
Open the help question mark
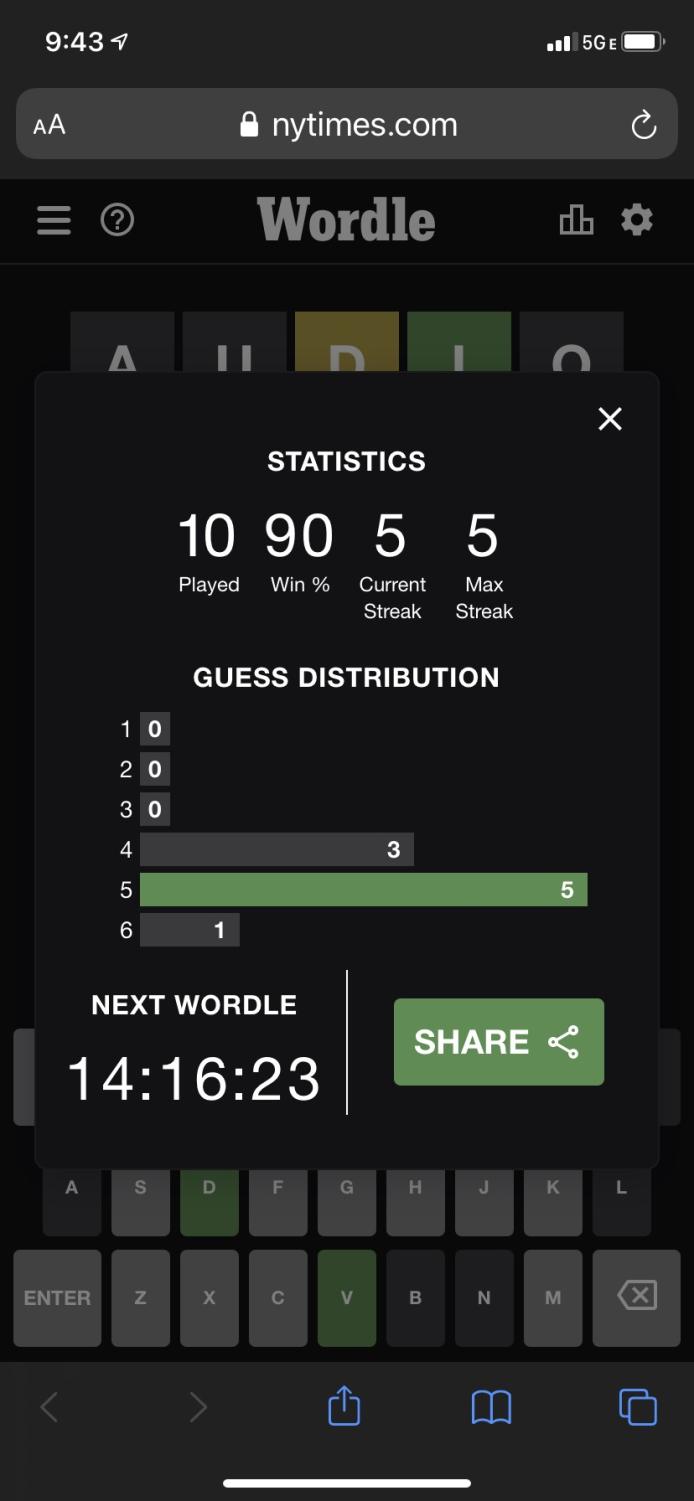[117, 220]
